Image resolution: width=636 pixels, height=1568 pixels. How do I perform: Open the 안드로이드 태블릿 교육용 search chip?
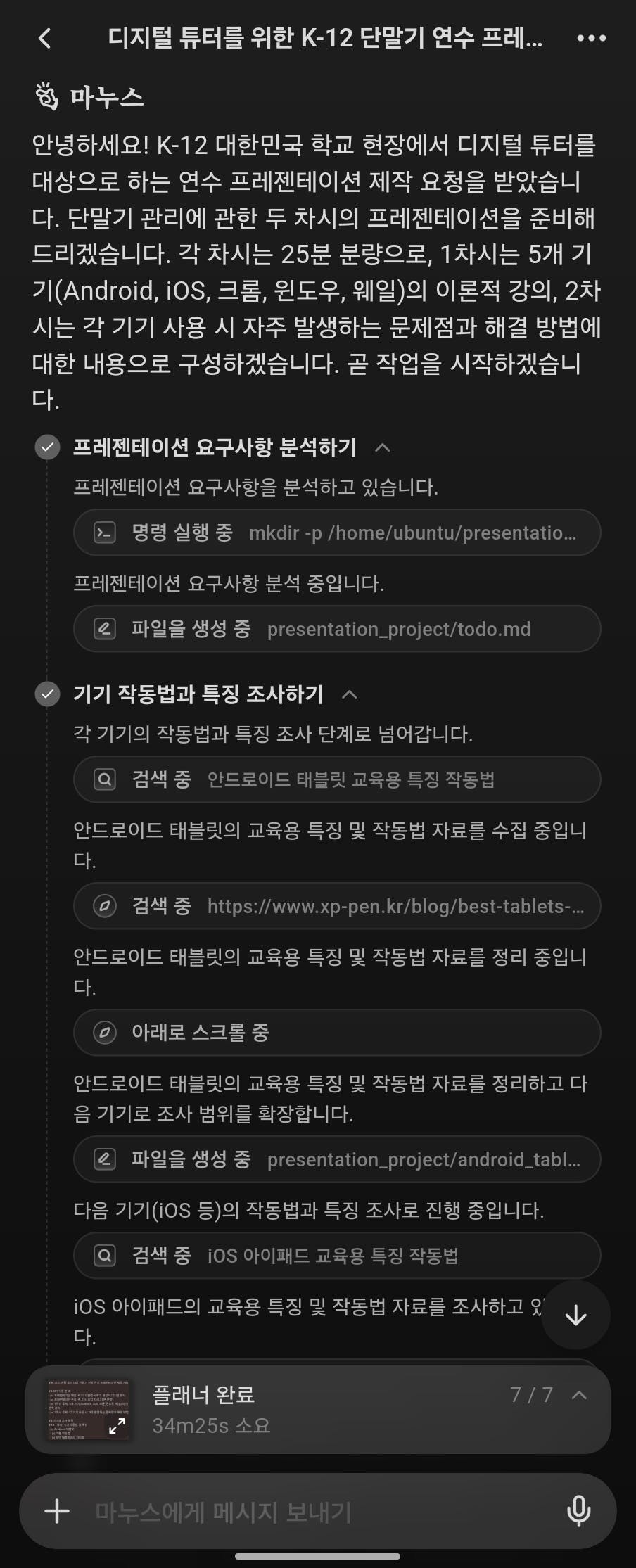pos(337,779)
